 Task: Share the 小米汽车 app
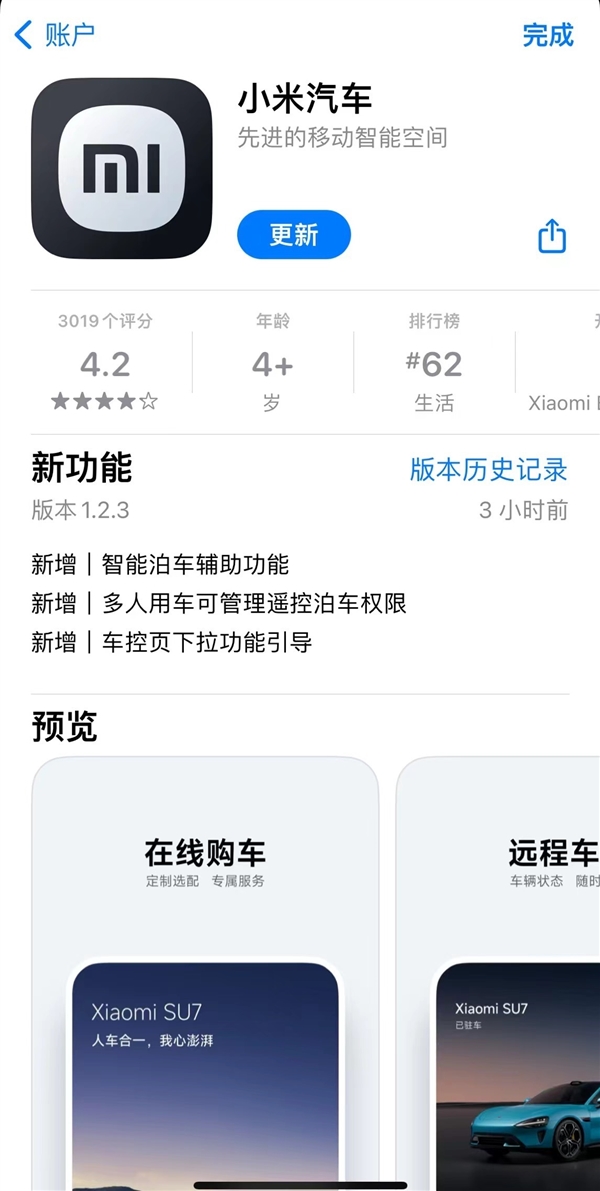(552, 236)
